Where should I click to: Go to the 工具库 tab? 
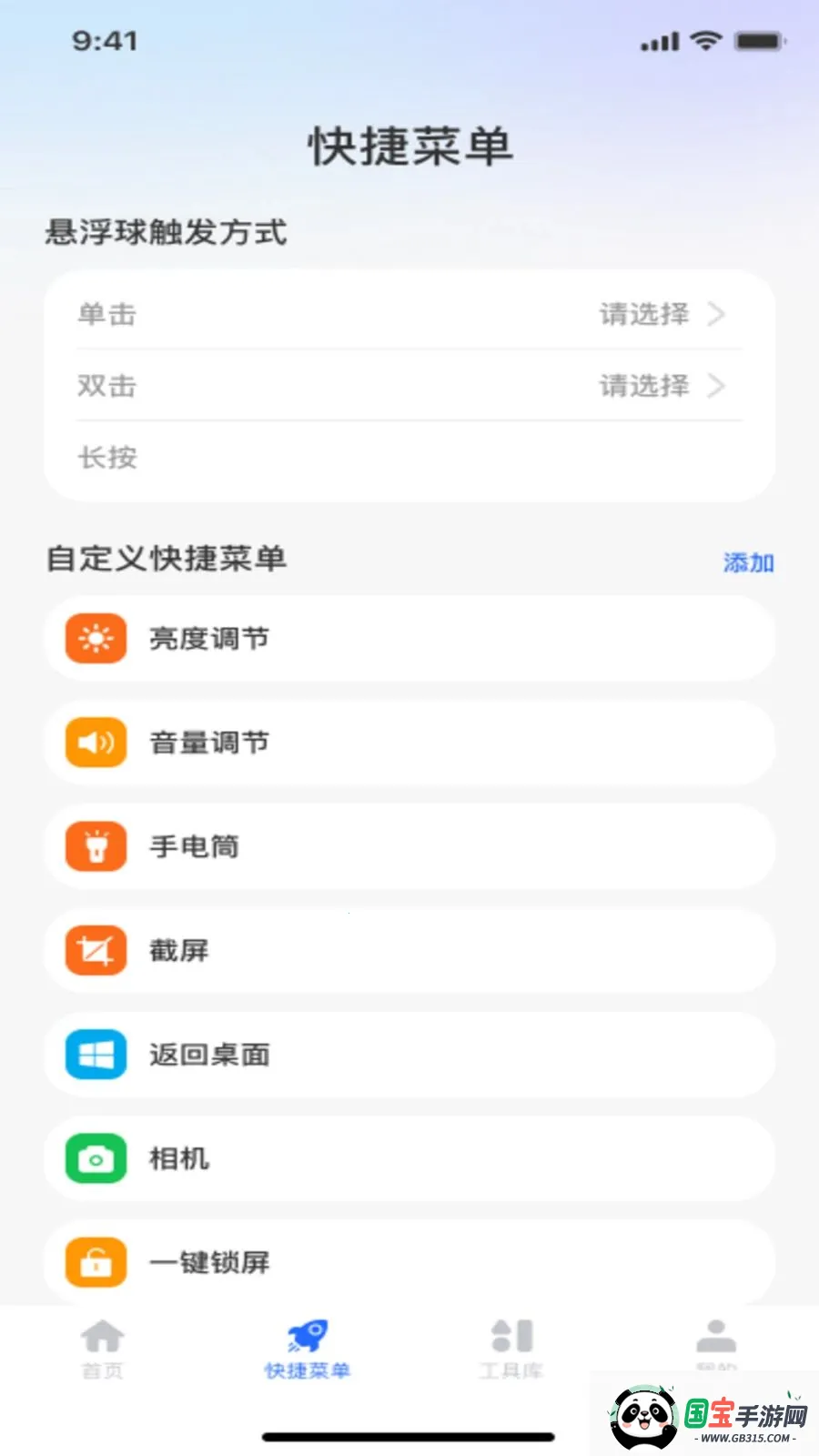coord(511,1349)
